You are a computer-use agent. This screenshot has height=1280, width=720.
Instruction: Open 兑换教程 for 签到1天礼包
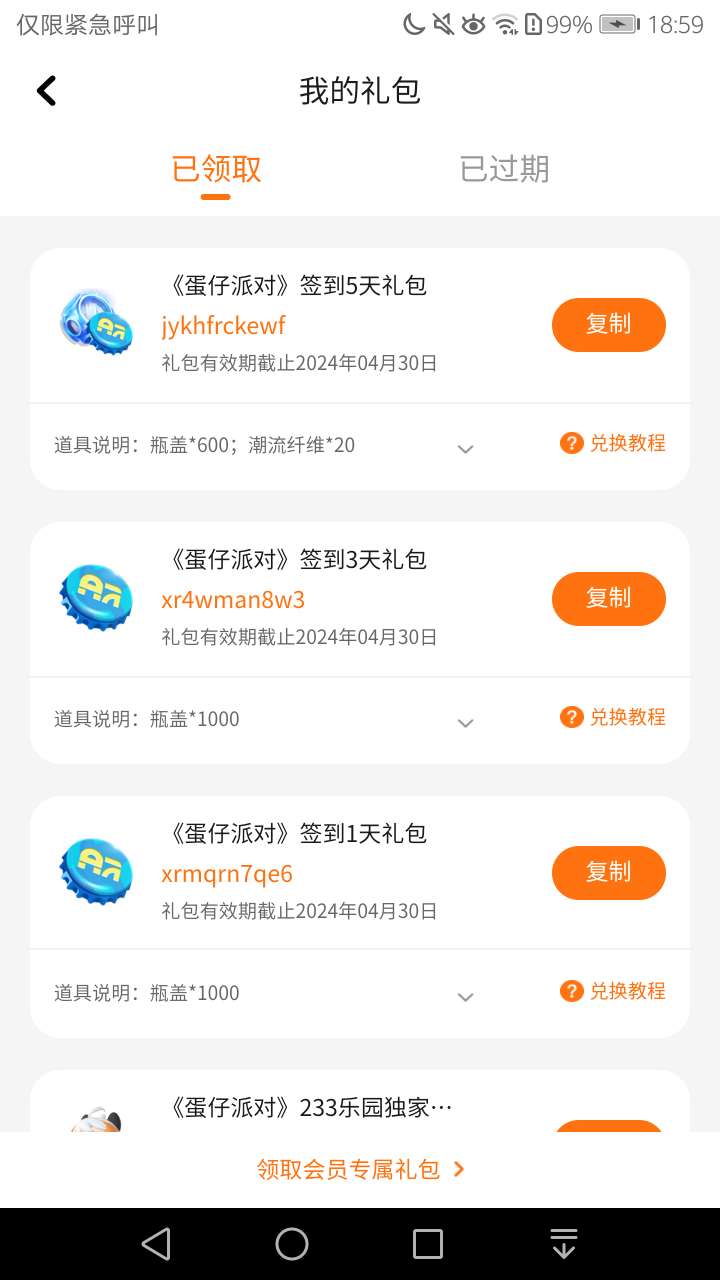[x=613, y=991]
